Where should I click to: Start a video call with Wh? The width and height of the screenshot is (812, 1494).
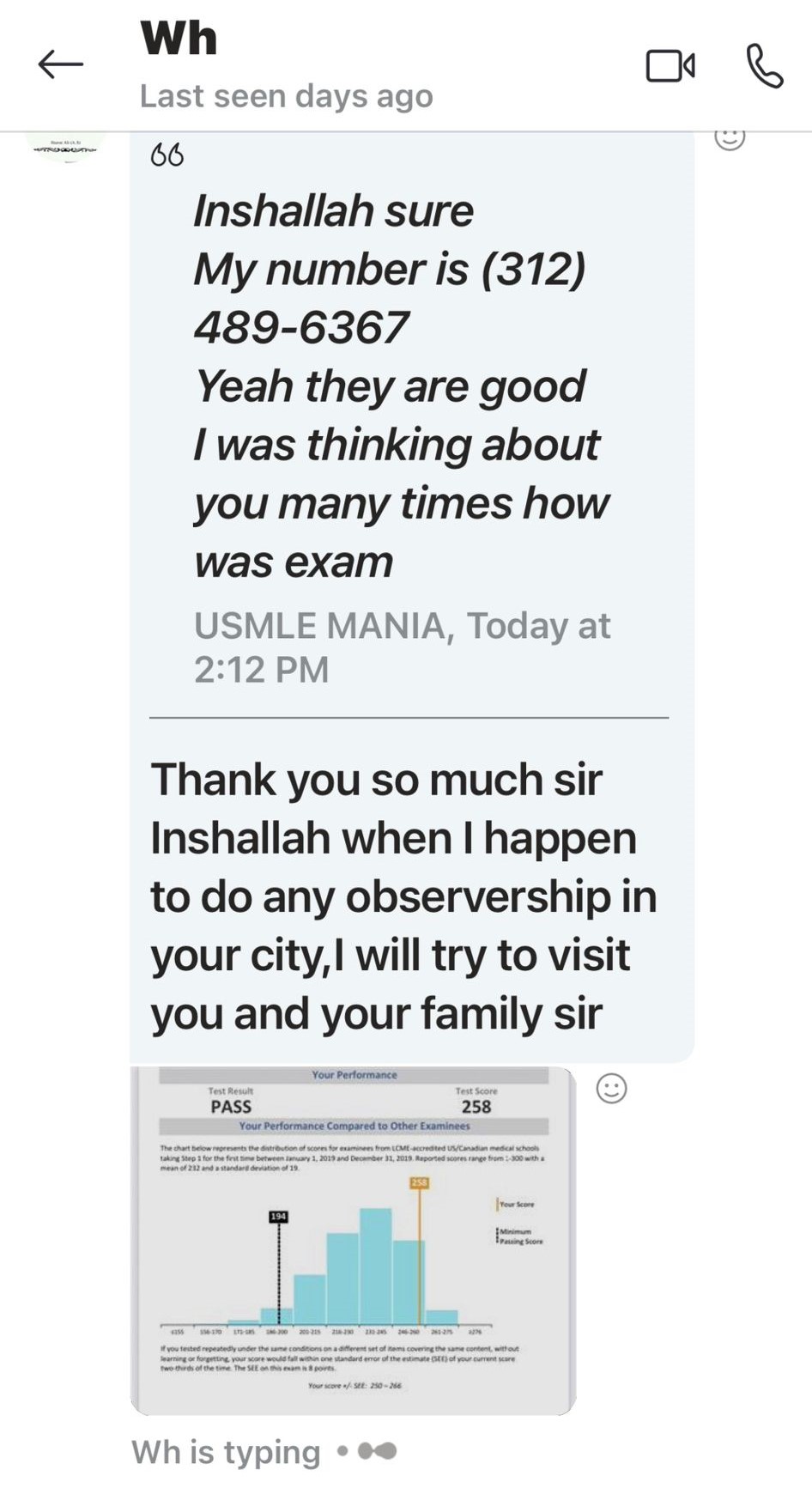pos(670,66)
